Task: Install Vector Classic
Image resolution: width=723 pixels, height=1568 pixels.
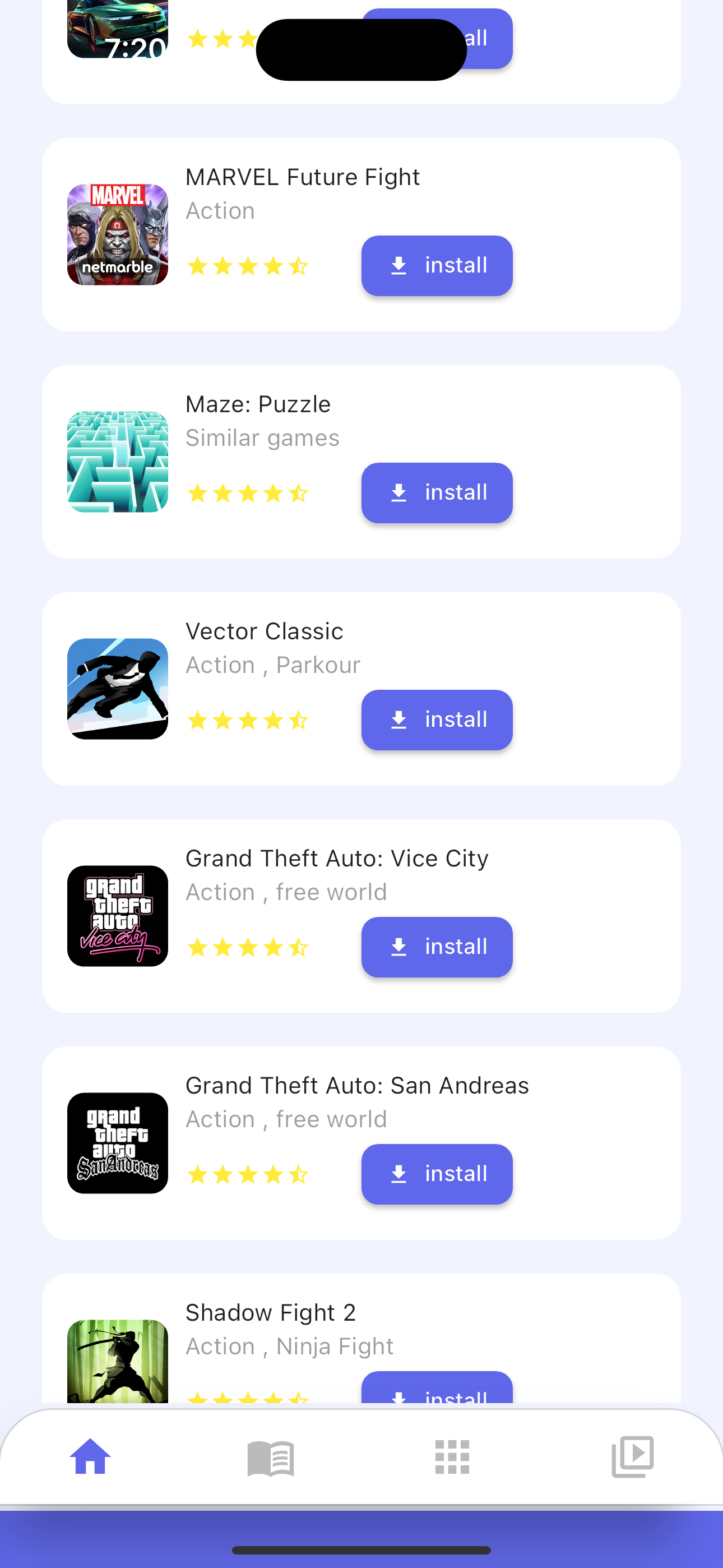Action: click(x=437, y=720)
